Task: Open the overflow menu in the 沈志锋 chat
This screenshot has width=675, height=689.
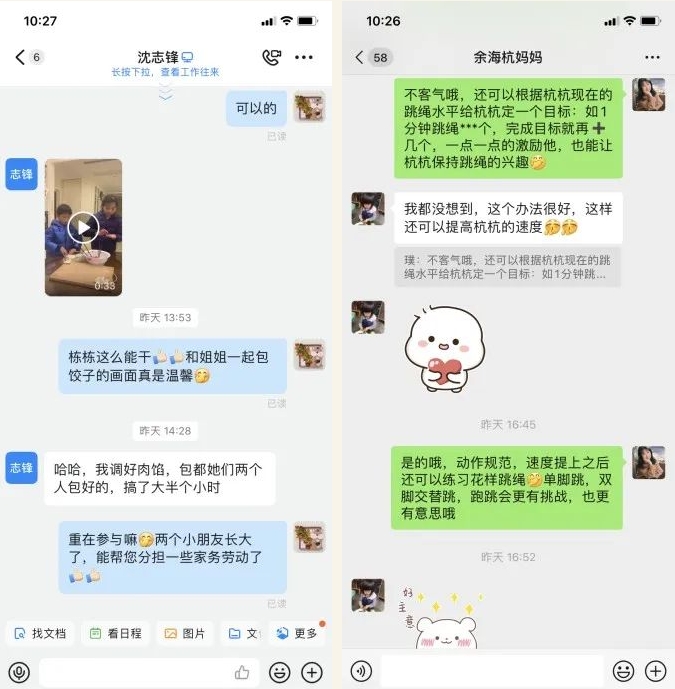Action: (304, 57)
